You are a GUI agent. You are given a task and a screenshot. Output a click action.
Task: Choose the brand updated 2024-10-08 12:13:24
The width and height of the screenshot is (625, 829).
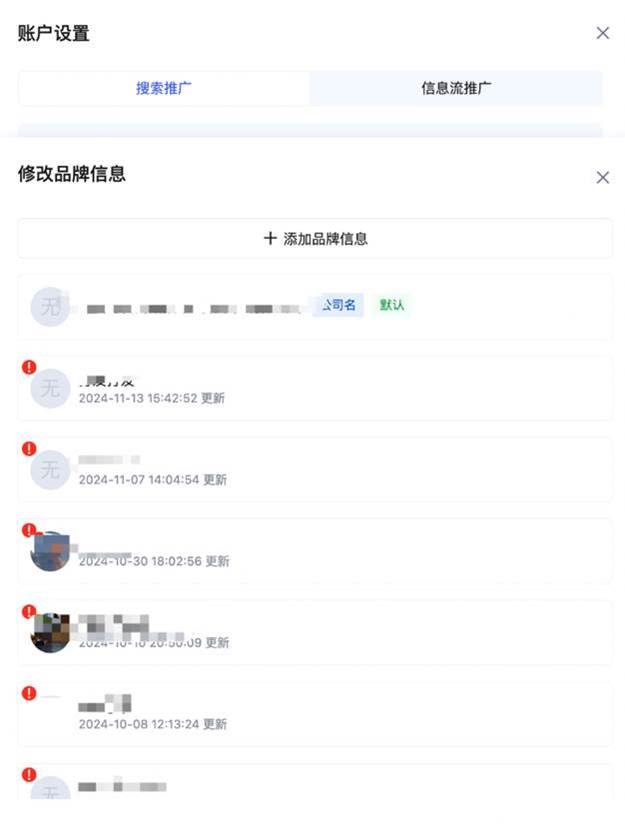315,713
